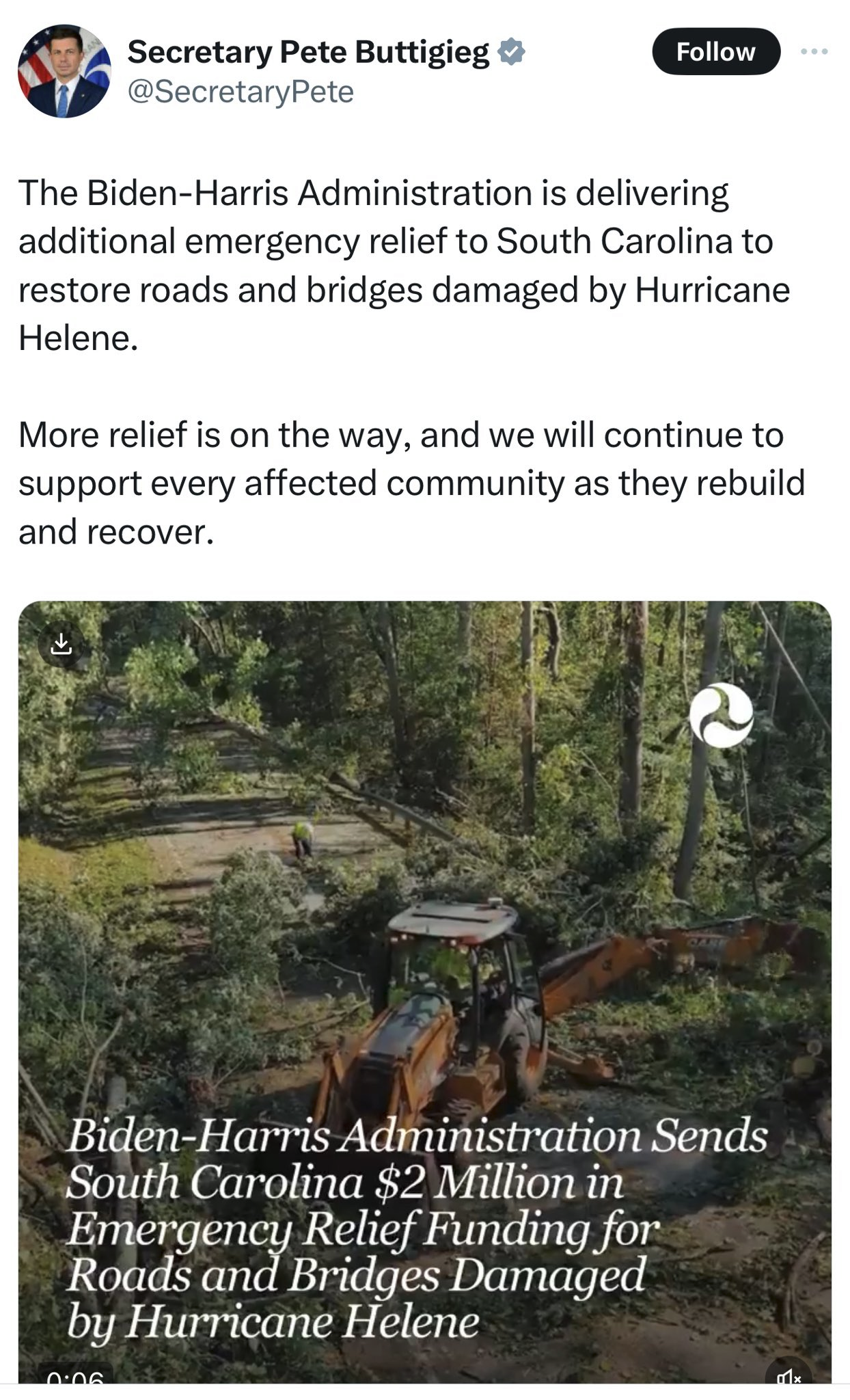
Task: Open the Hurricane Helene relief video
Action: (x=424, y=992)
